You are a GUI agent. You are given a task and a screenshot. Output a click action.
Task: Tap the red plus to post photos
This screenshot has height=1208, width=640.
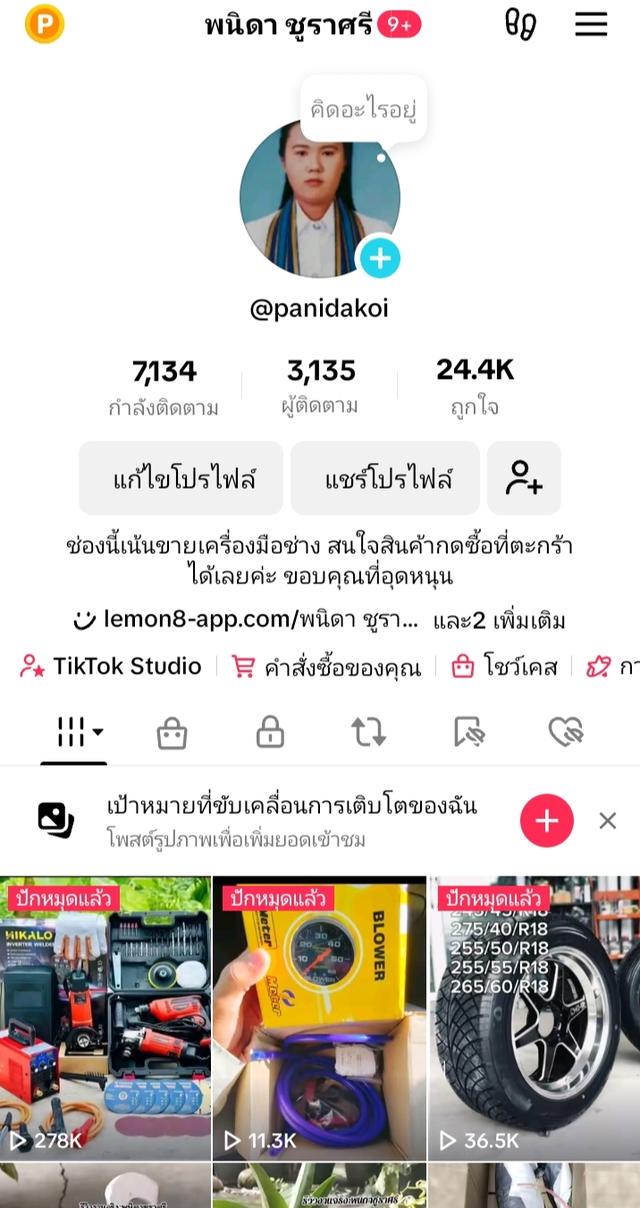pyautogui.click(x=547, y=821)
